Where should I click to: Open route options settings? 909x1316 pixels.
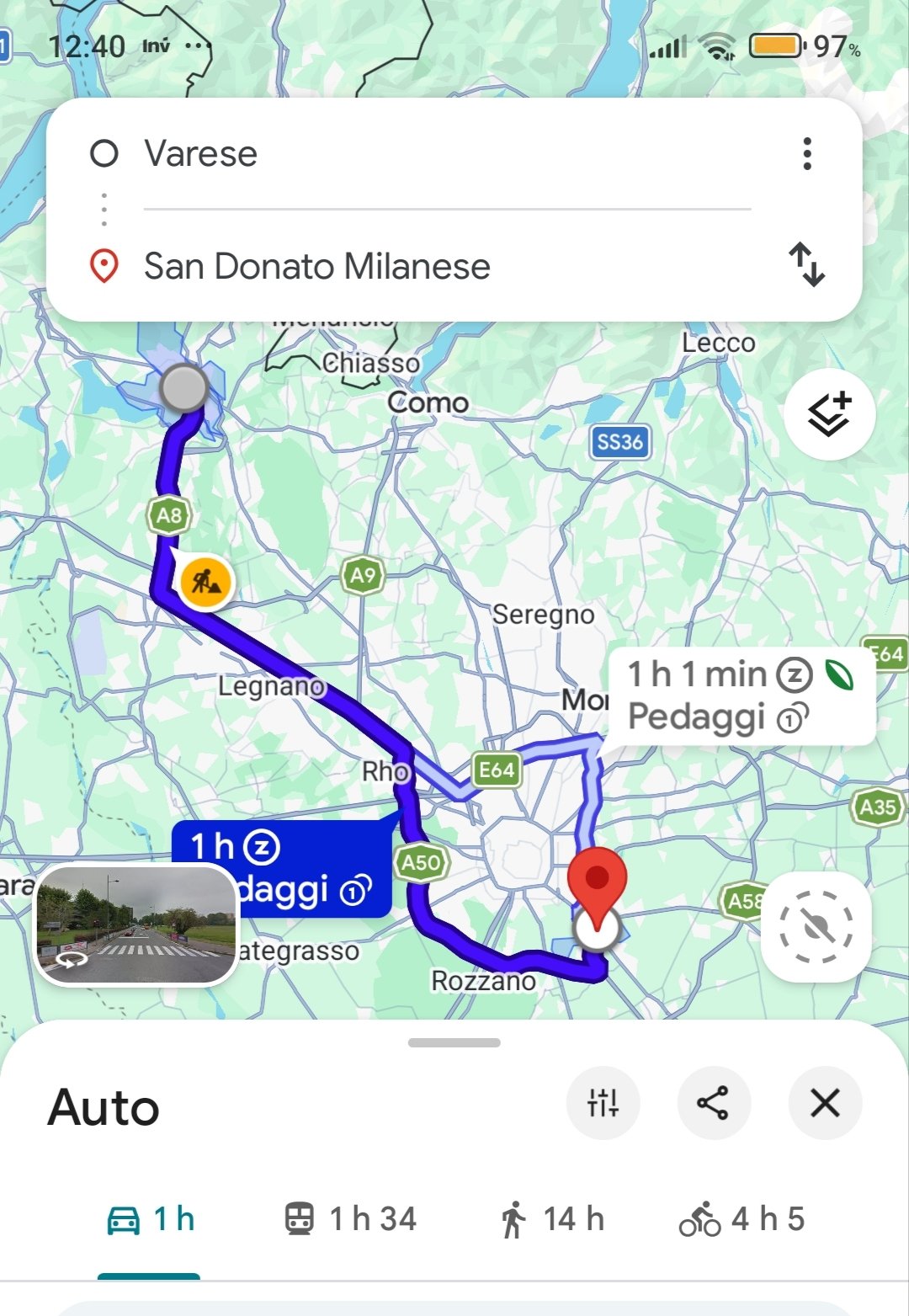603,1102
